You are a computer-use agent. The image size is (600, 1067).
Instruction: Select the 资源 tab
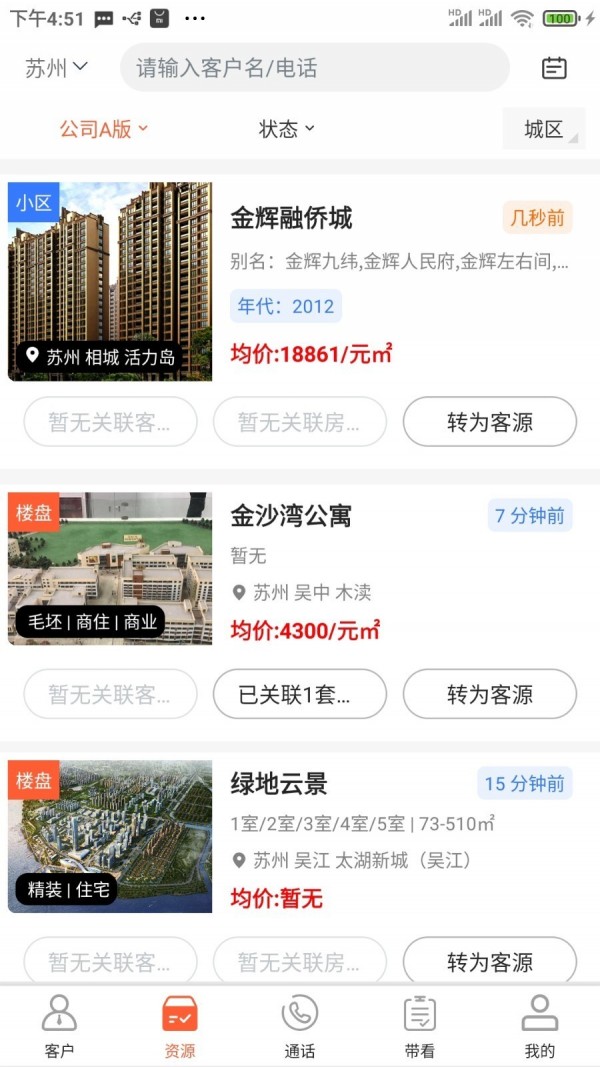click(179, 1026)
